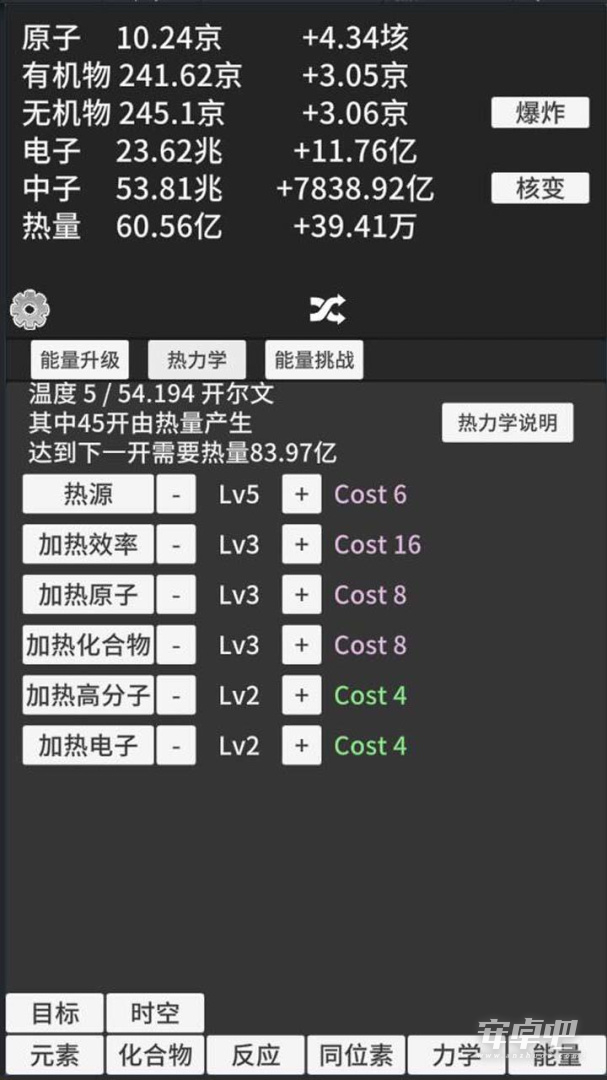Tap the 爆炸 button
Image resolution: width=607 pixels, height=1080 pixels.
[540, 113]
